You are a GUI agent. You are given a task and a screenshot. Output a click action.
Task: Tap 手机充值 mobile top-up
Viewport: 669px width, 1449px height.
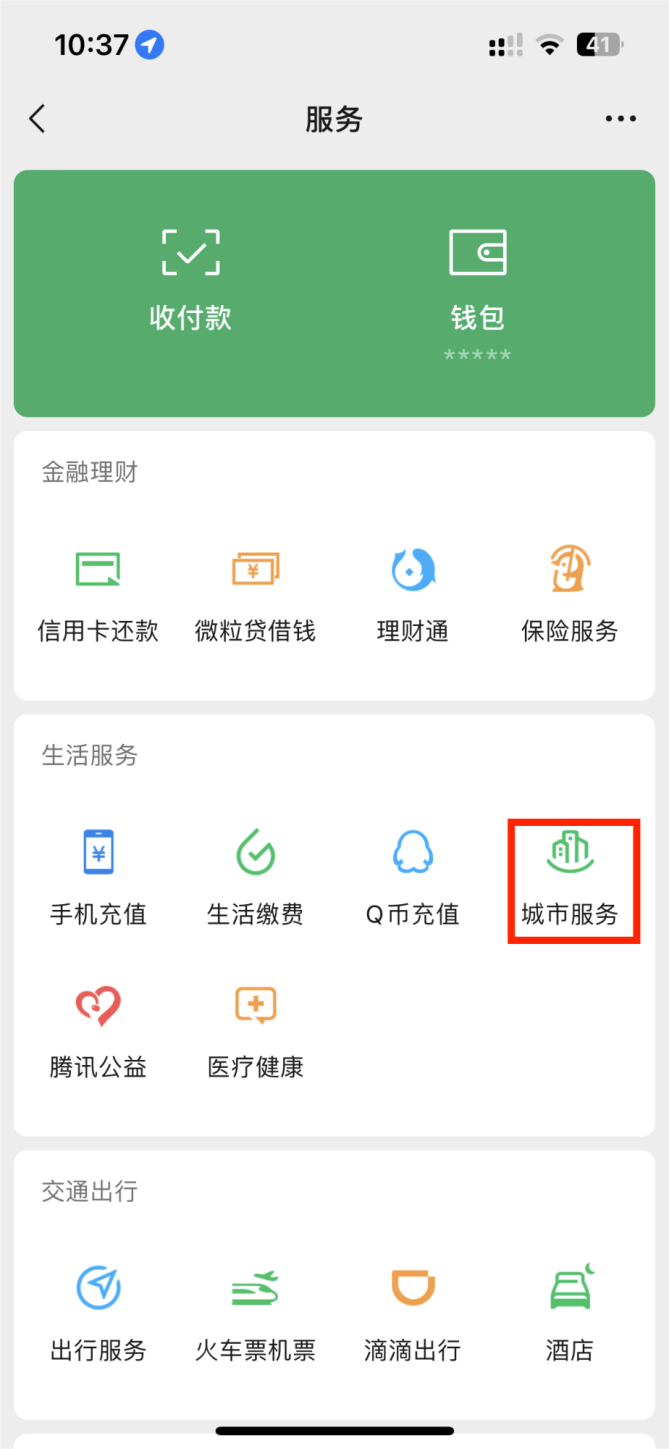click(98, 878)
